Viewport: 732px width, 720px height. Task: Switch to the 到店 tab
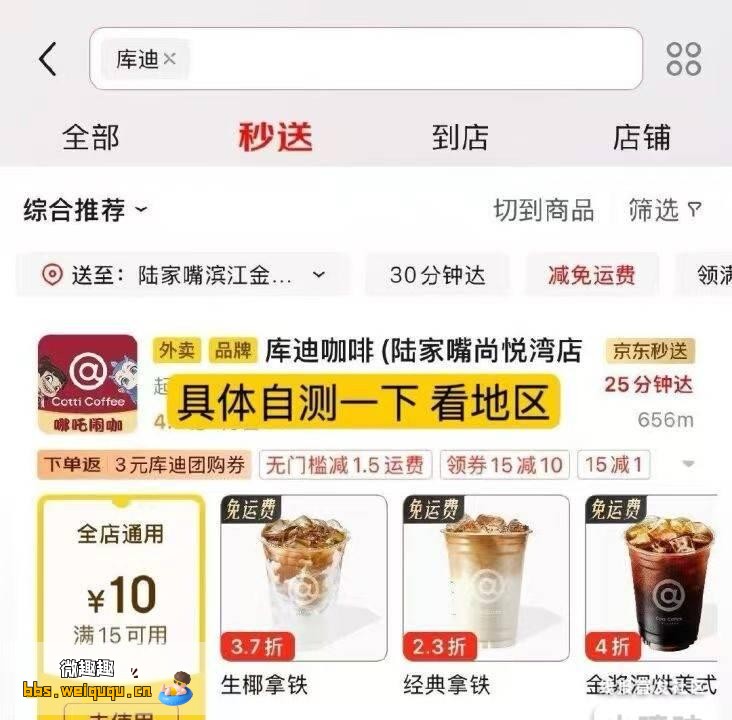point(460,137)
